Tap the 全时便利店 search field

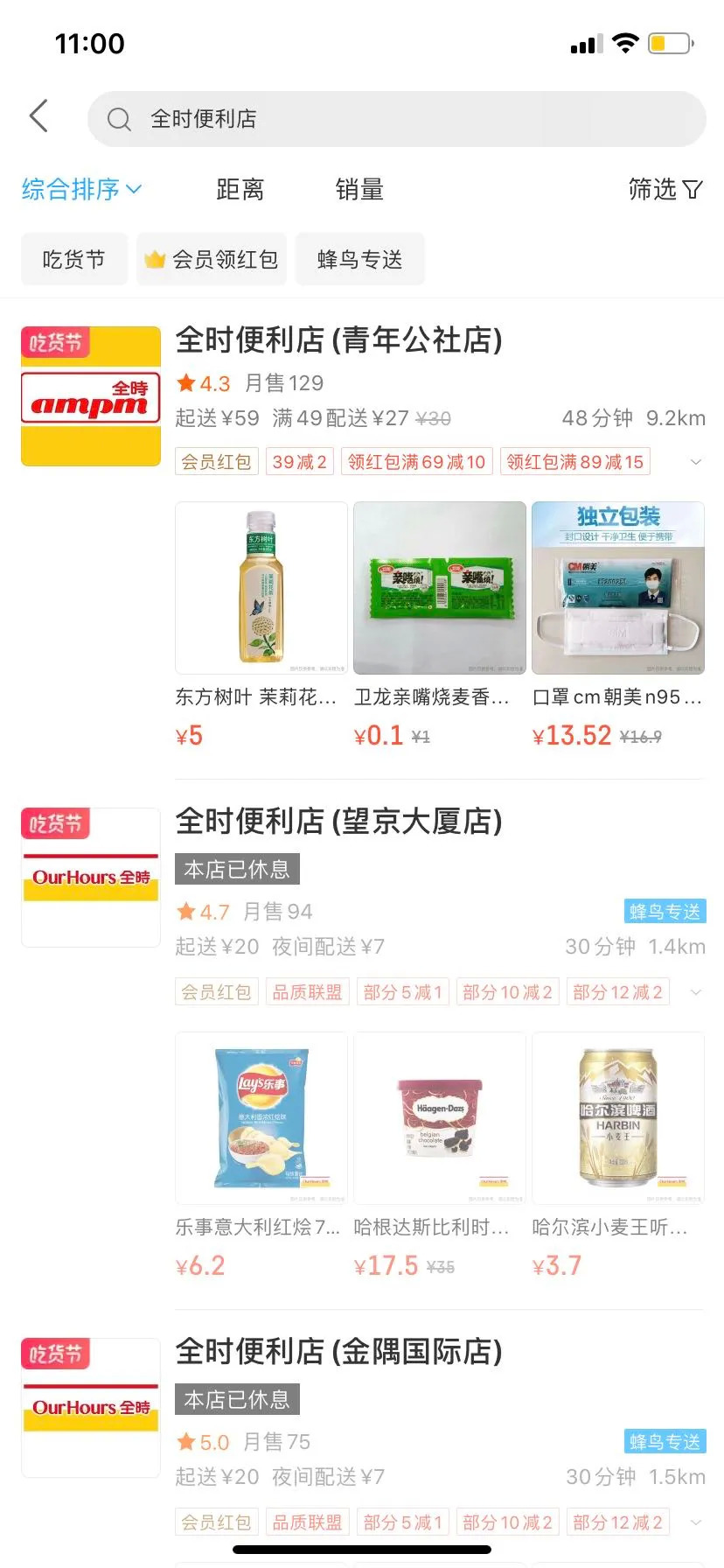395,119
